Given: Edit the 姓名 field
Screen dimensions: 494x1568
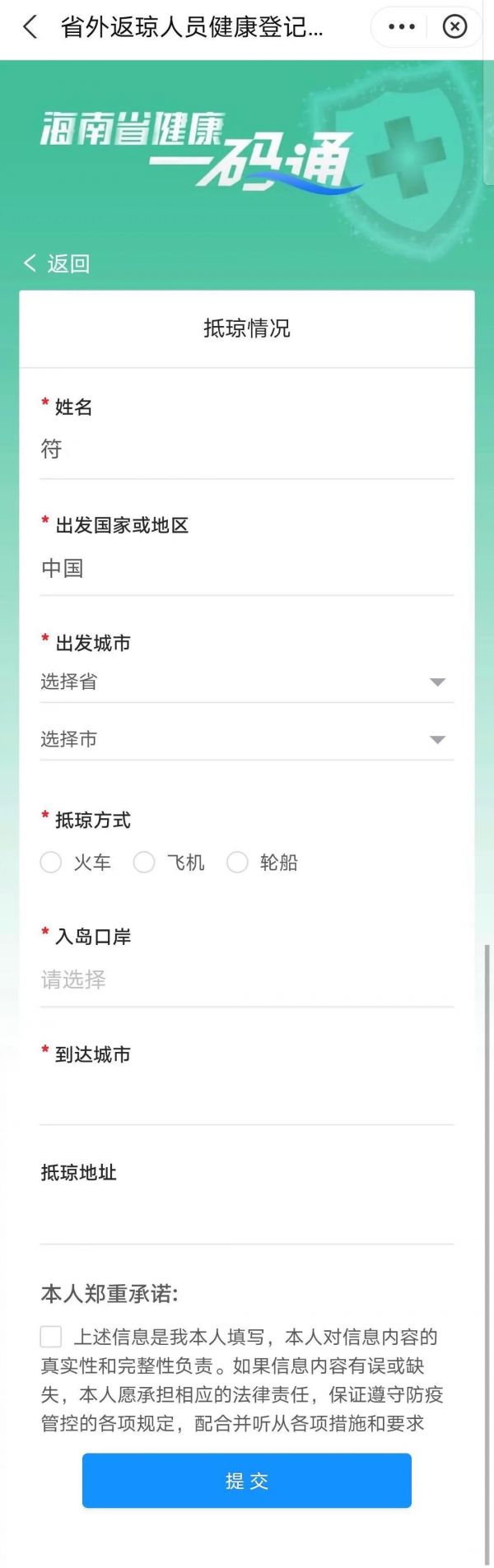Looking at the screenshot, I should click(247, 449).
